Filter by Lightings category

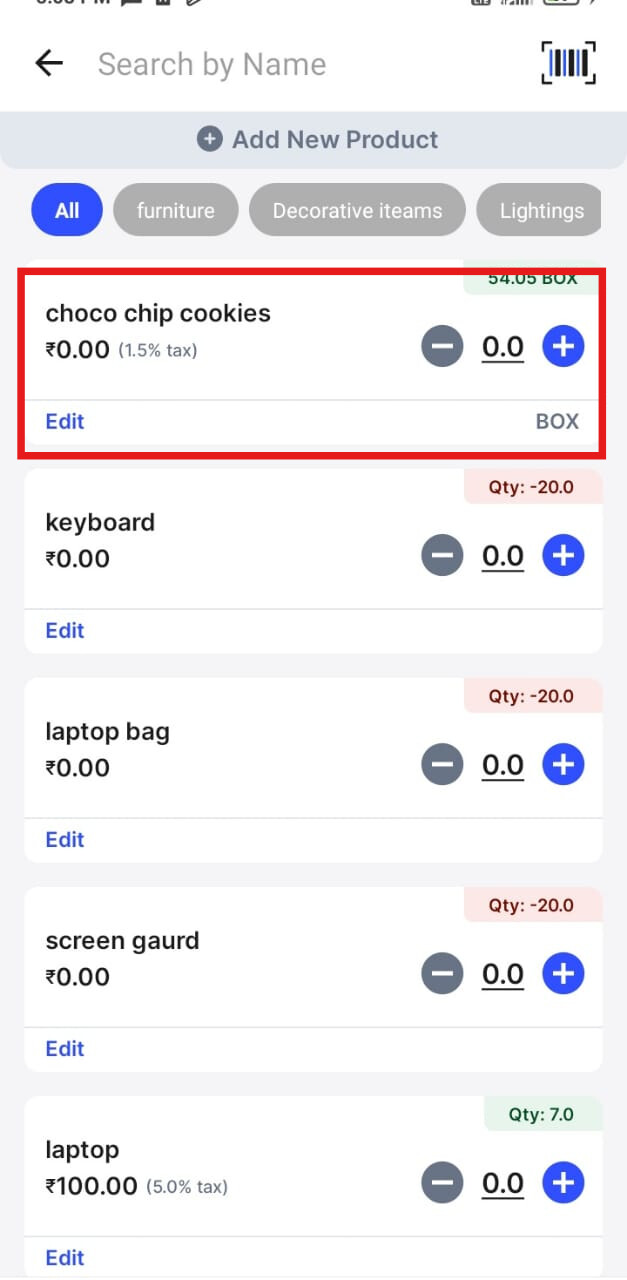click(539, 210)
